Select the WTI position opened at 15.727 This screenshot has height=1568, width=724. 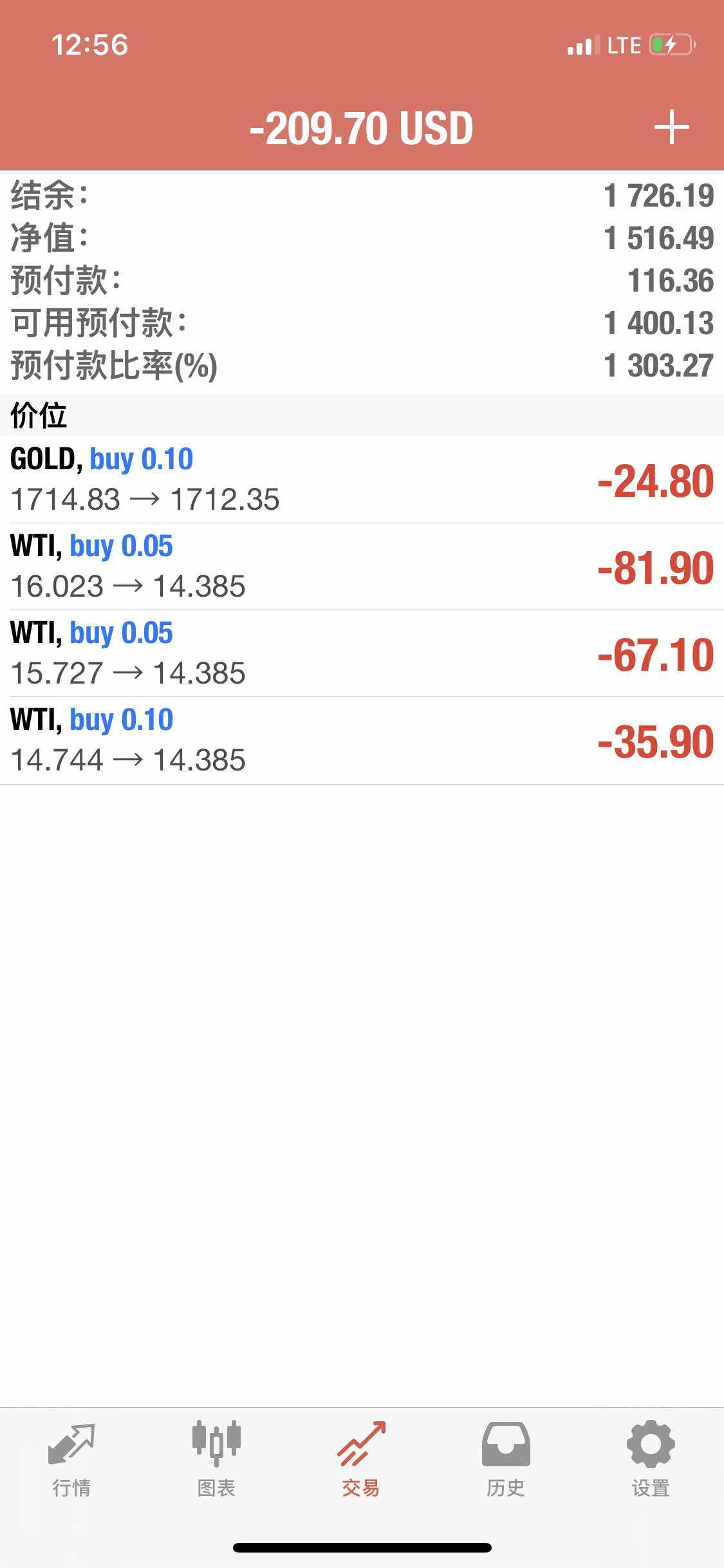coord(362,653)
